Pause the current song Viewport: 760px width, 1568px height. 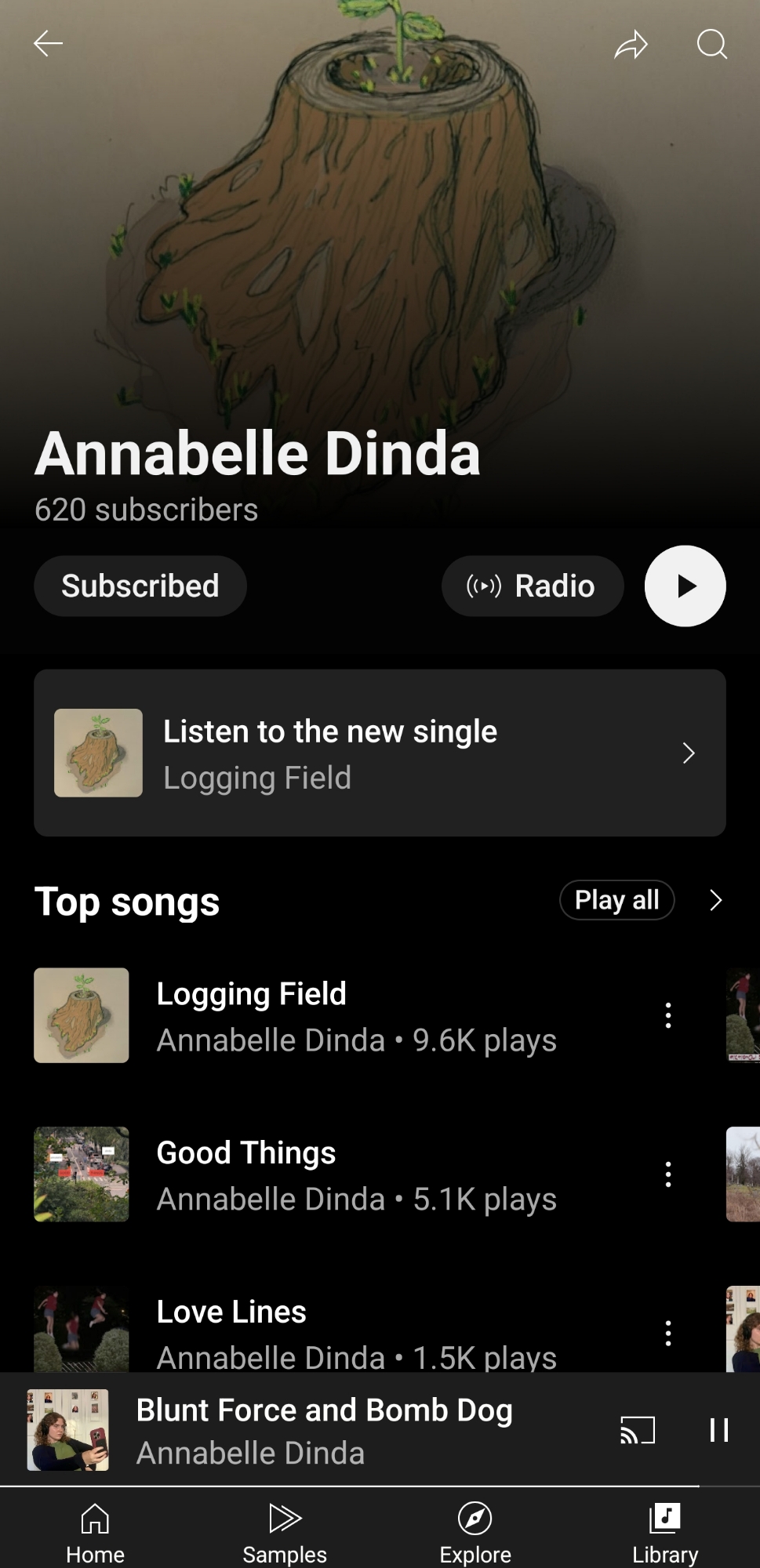pos(718,1430)
